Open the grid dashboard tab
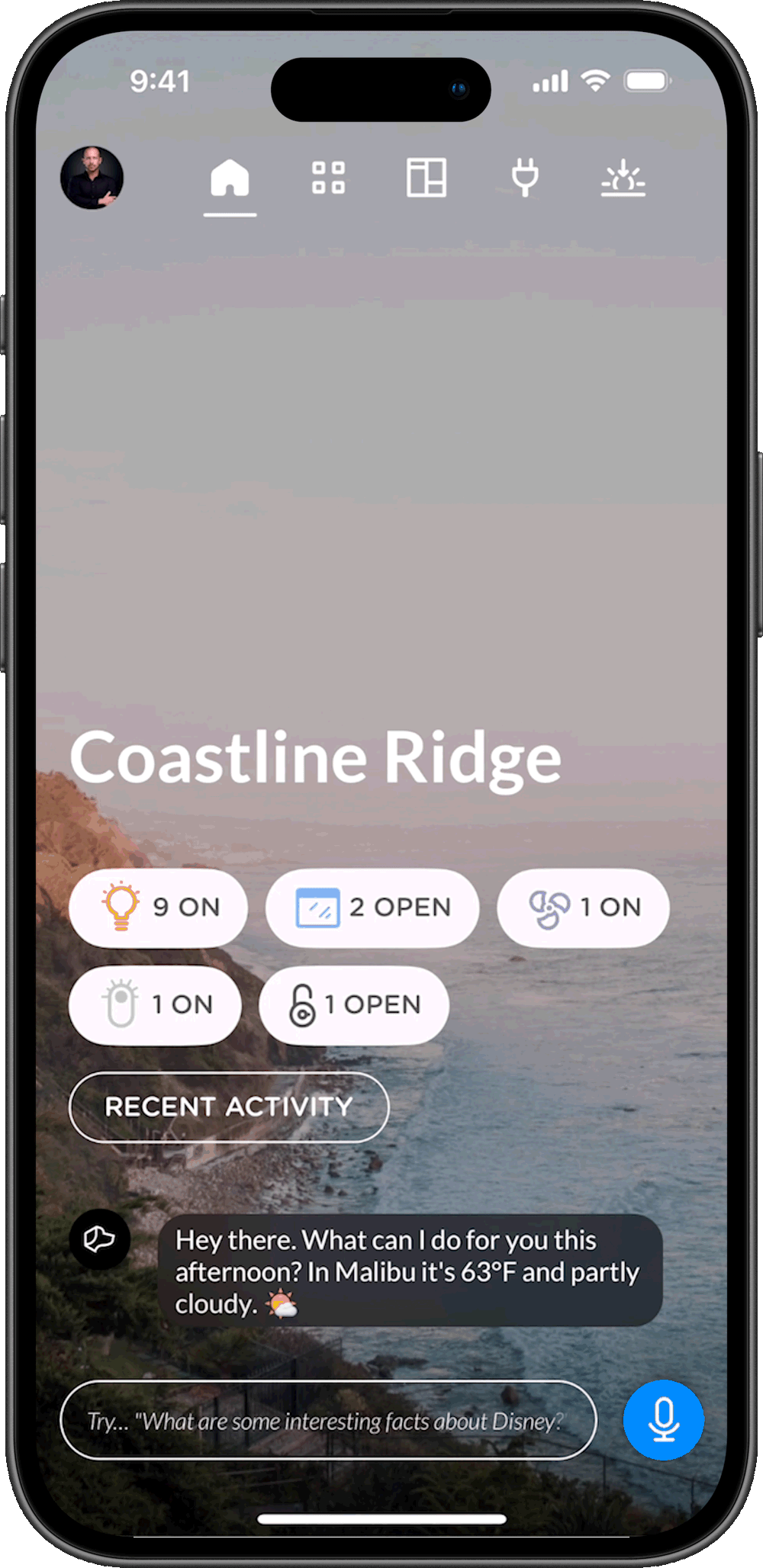 coord(328,178)
